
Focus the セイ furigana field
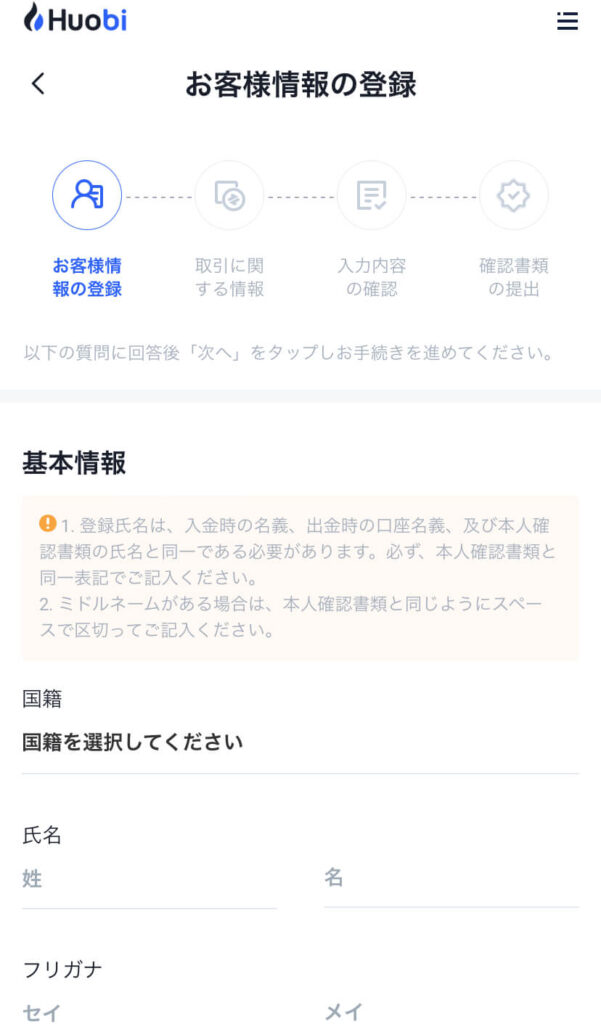pyautogui.click(x=149, y=1012)
